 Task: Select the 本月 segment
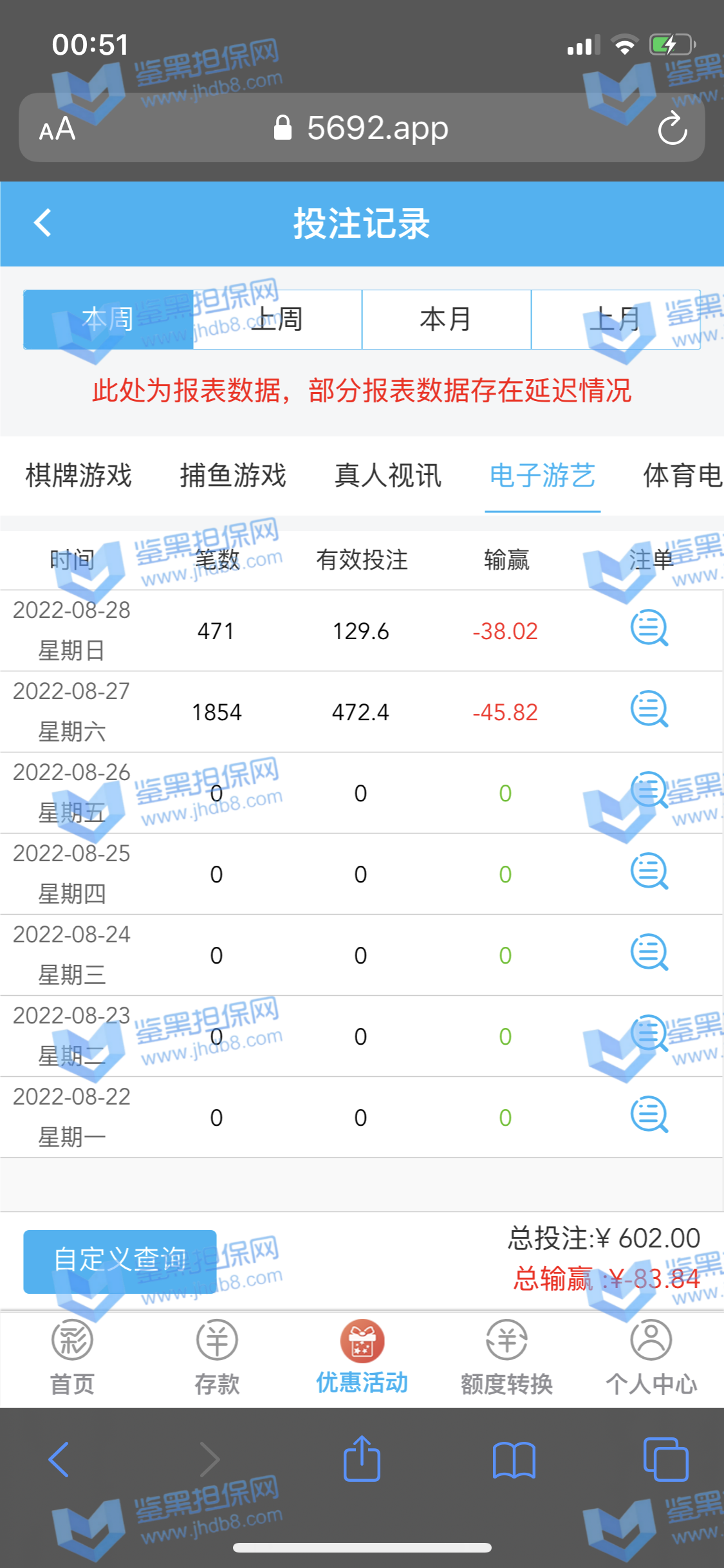click(446, 319)
